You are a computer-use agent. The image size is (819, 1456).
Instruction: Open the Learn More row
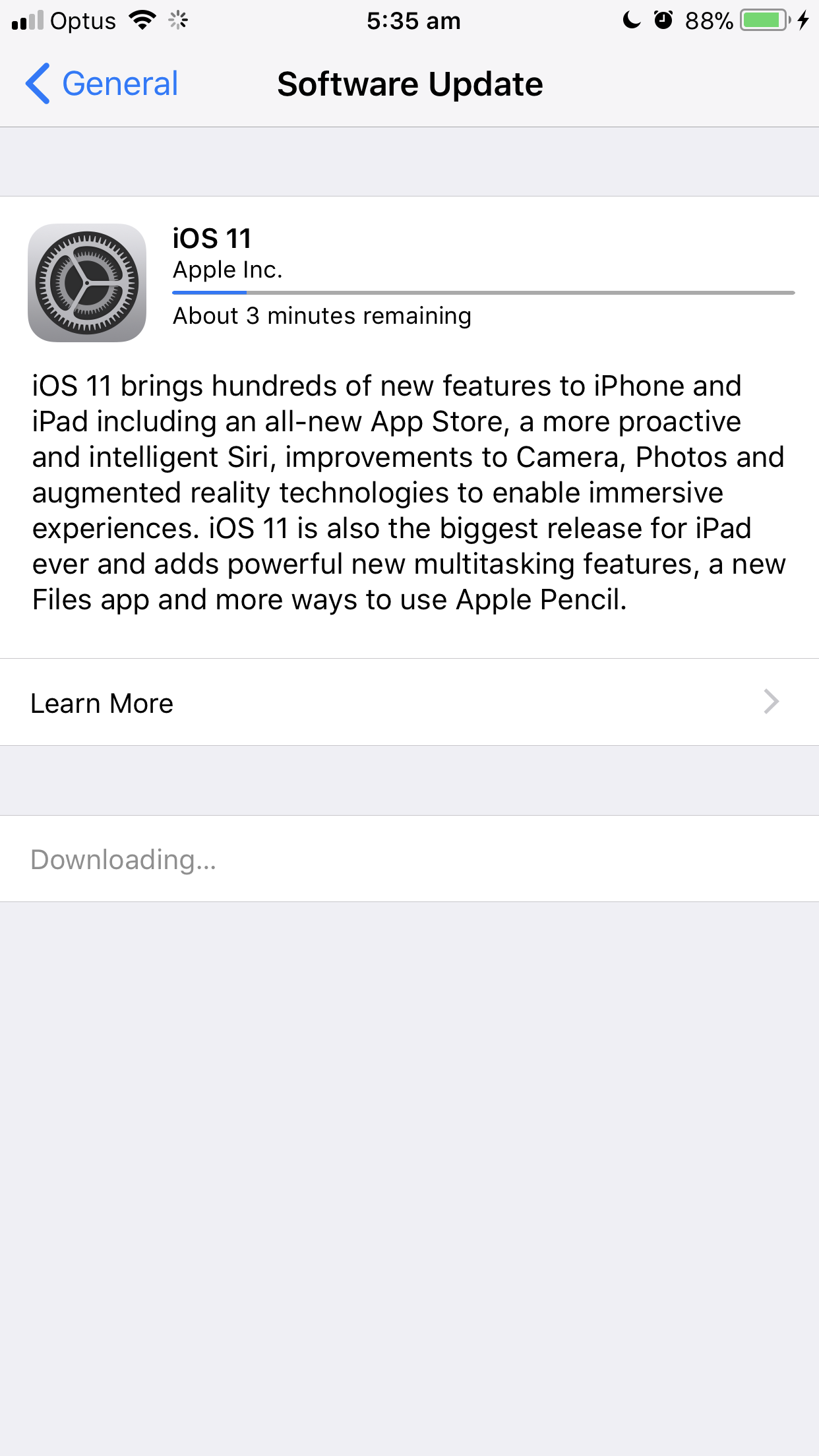(x=409, y=702)
